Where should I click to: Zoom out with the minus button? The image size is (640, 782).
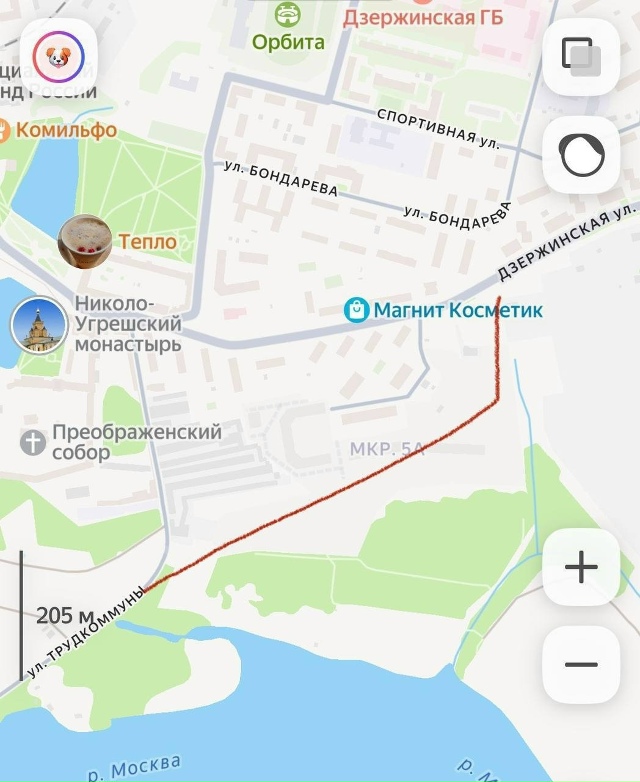point(581,664)
